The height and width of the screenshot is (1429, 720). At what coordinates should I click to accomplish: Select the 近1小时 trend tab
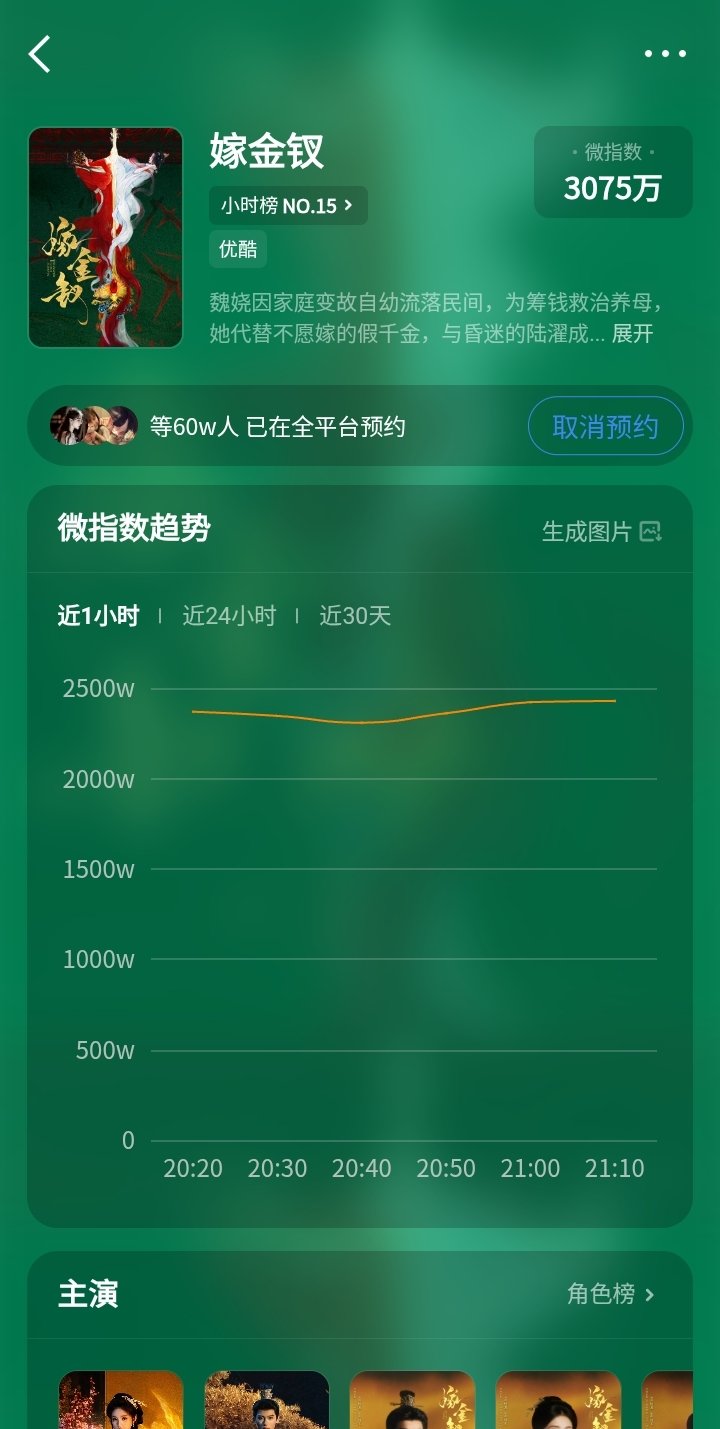coord(98,616)
